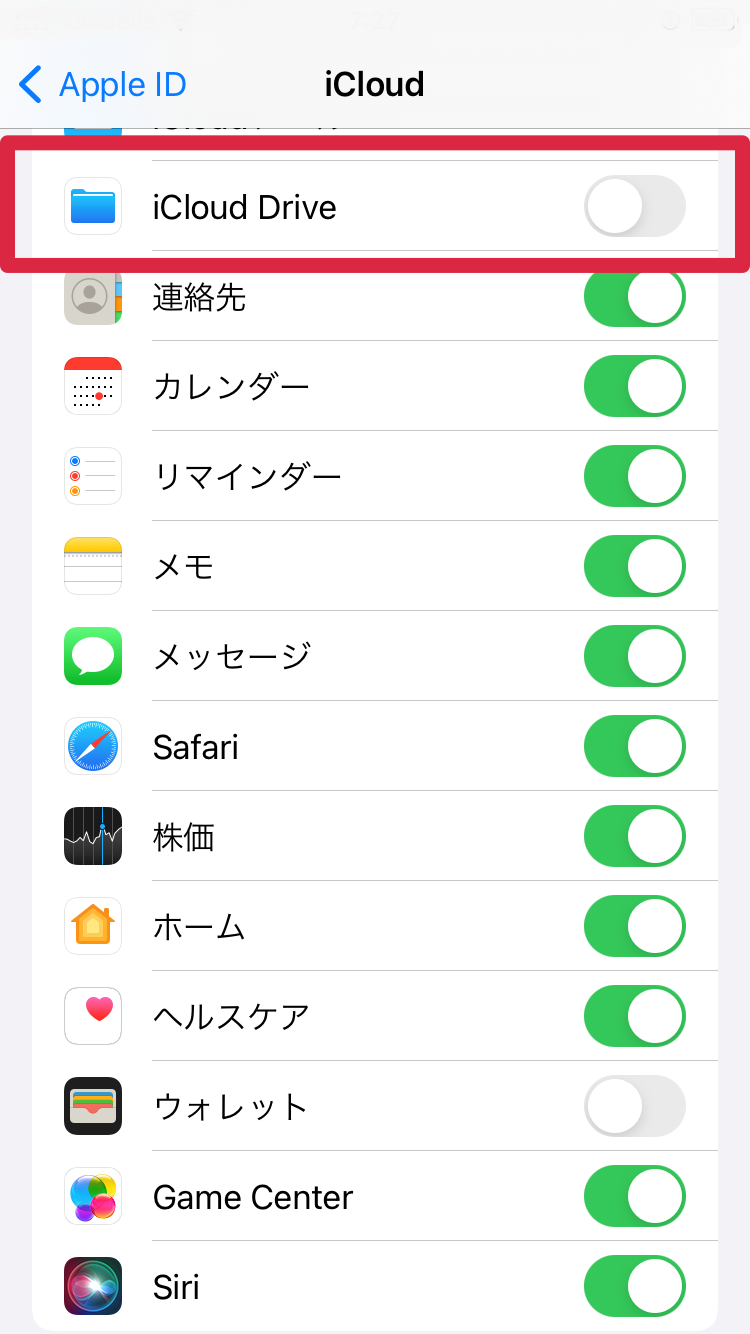
Task: Switch off the 株価 toggle
Action: [635, 836]
